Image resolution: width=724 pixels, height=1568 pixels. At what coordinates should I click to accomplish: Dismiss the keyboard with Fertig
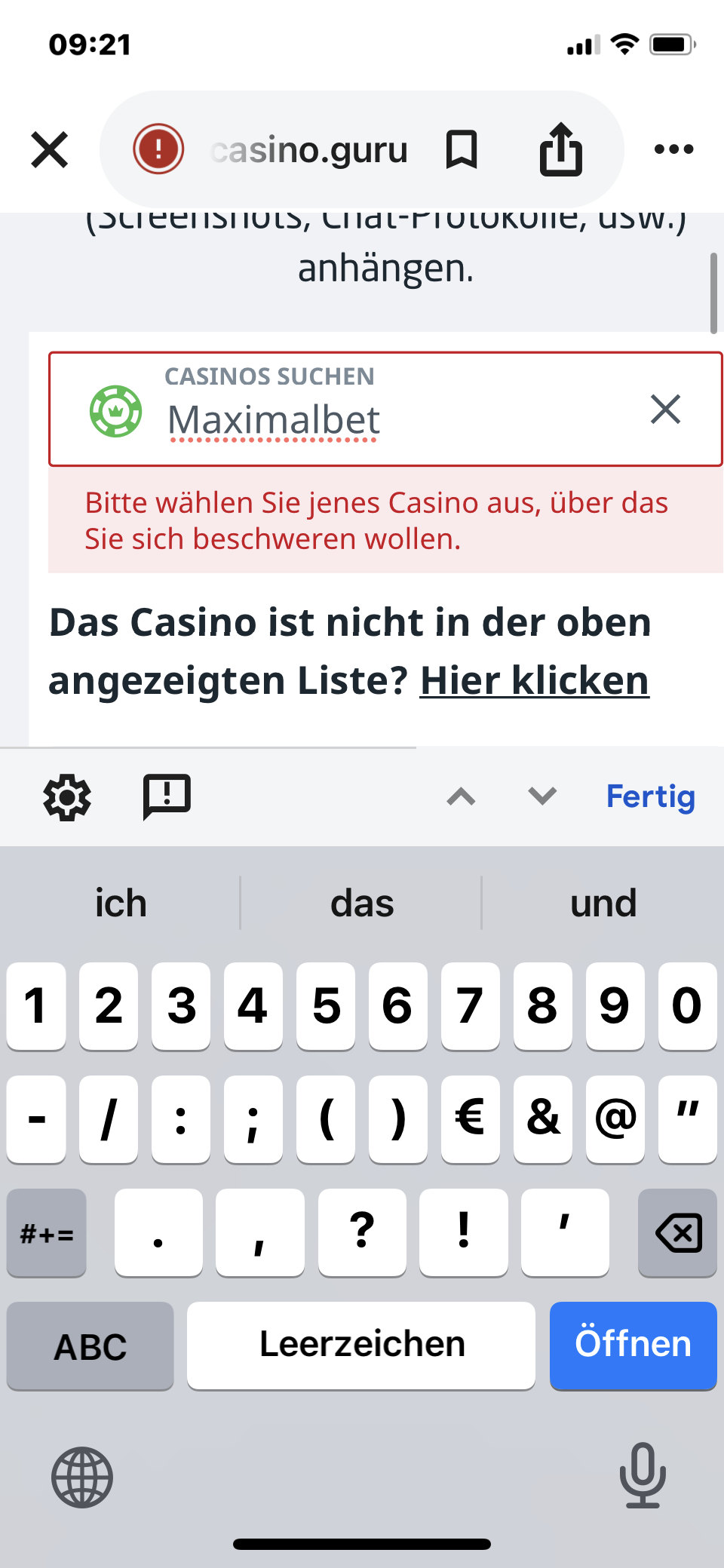[x=651, y=796]
